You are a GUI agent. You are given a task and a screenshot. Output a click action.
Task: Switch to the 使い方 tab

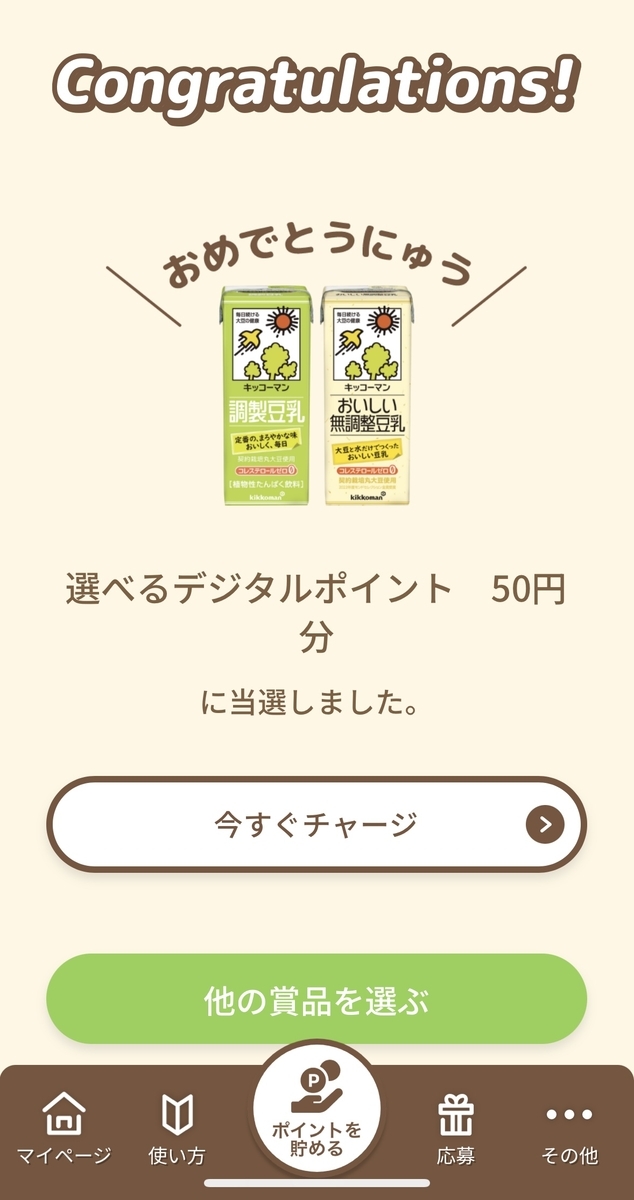(x=177, y=1130)
